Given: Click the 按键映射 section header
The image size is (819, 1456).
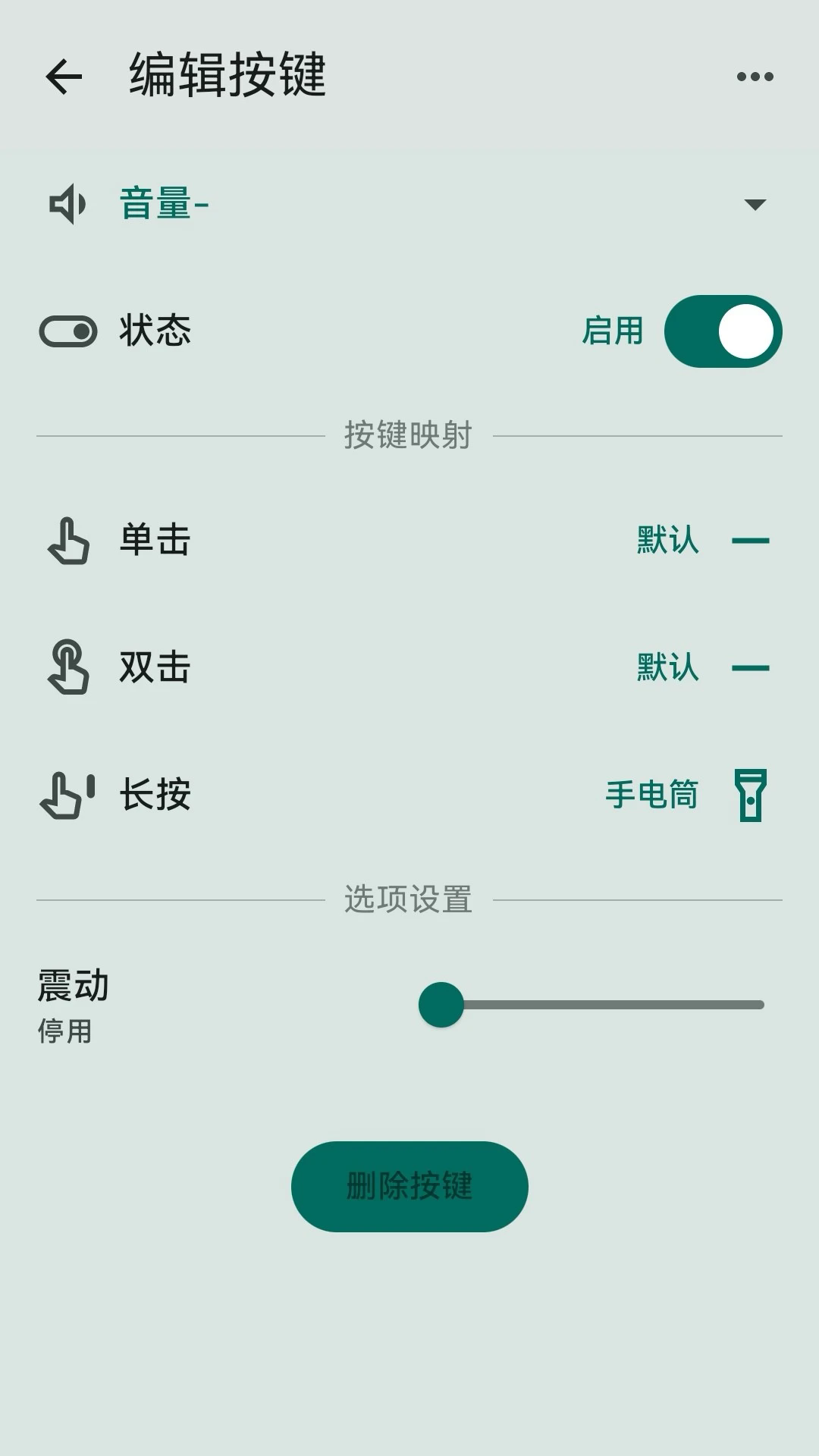Looking at the screenshot, I should [409, 435].
